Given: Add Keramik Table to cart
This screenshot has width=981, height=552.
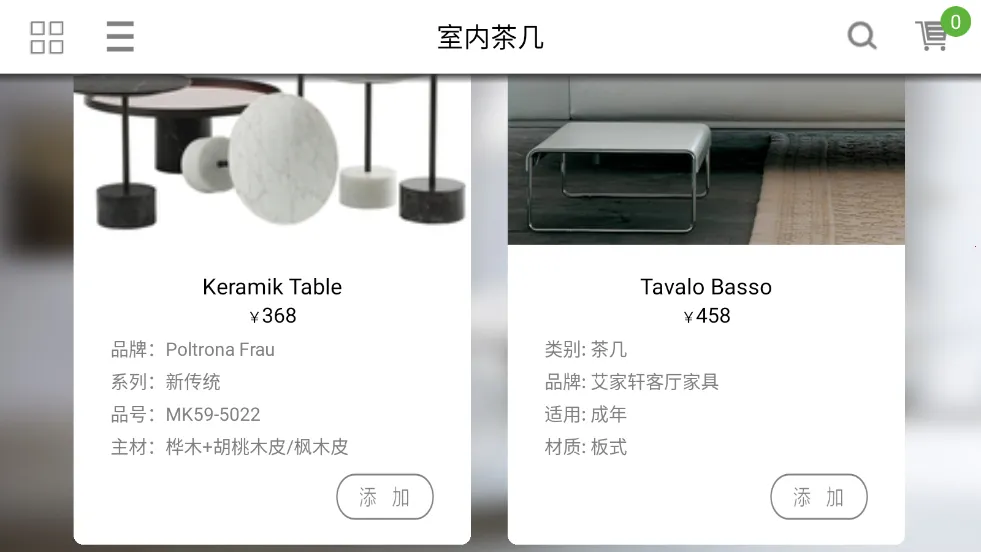Looking at the screenshot, I should point(384,497).
